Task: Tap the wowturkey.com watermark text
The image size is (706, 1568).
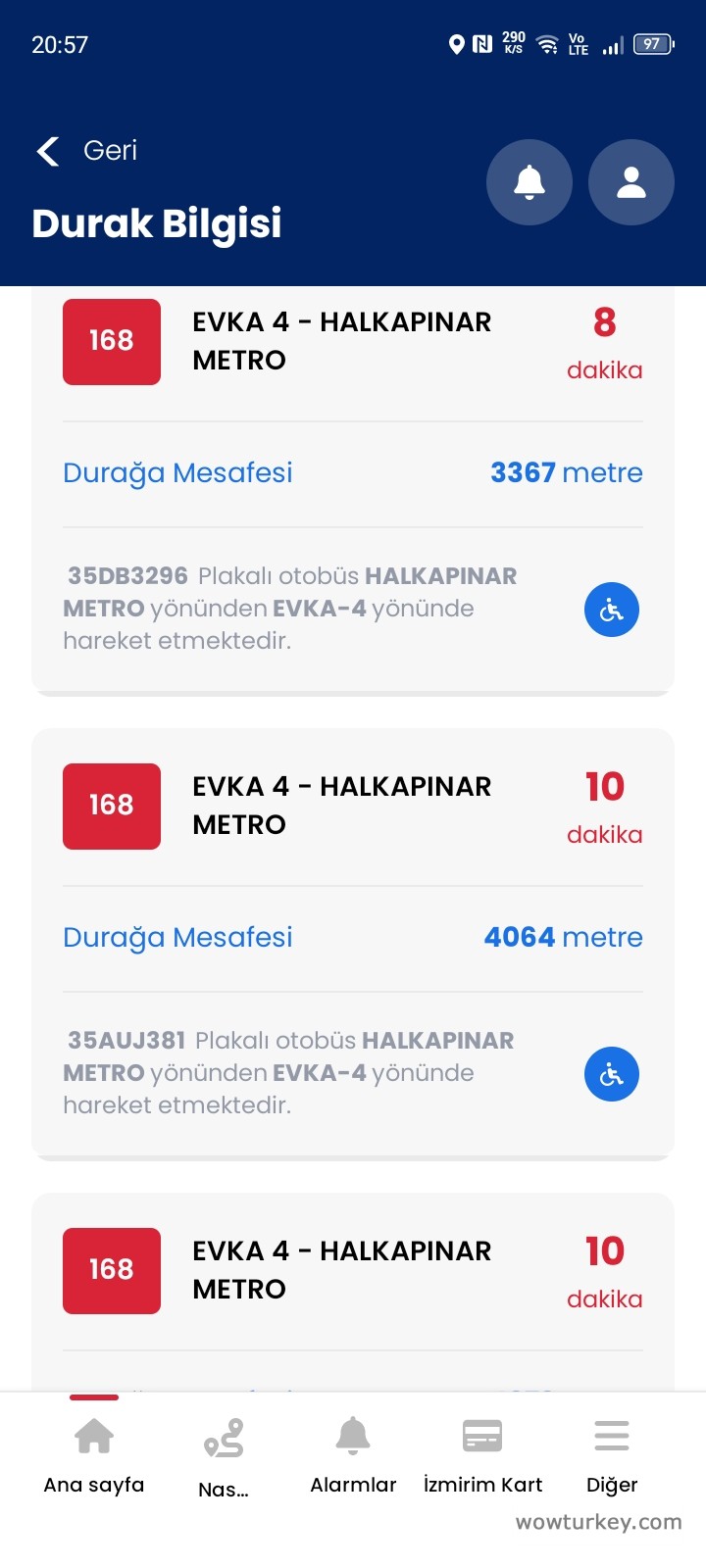Action: tap(596, 1521)
